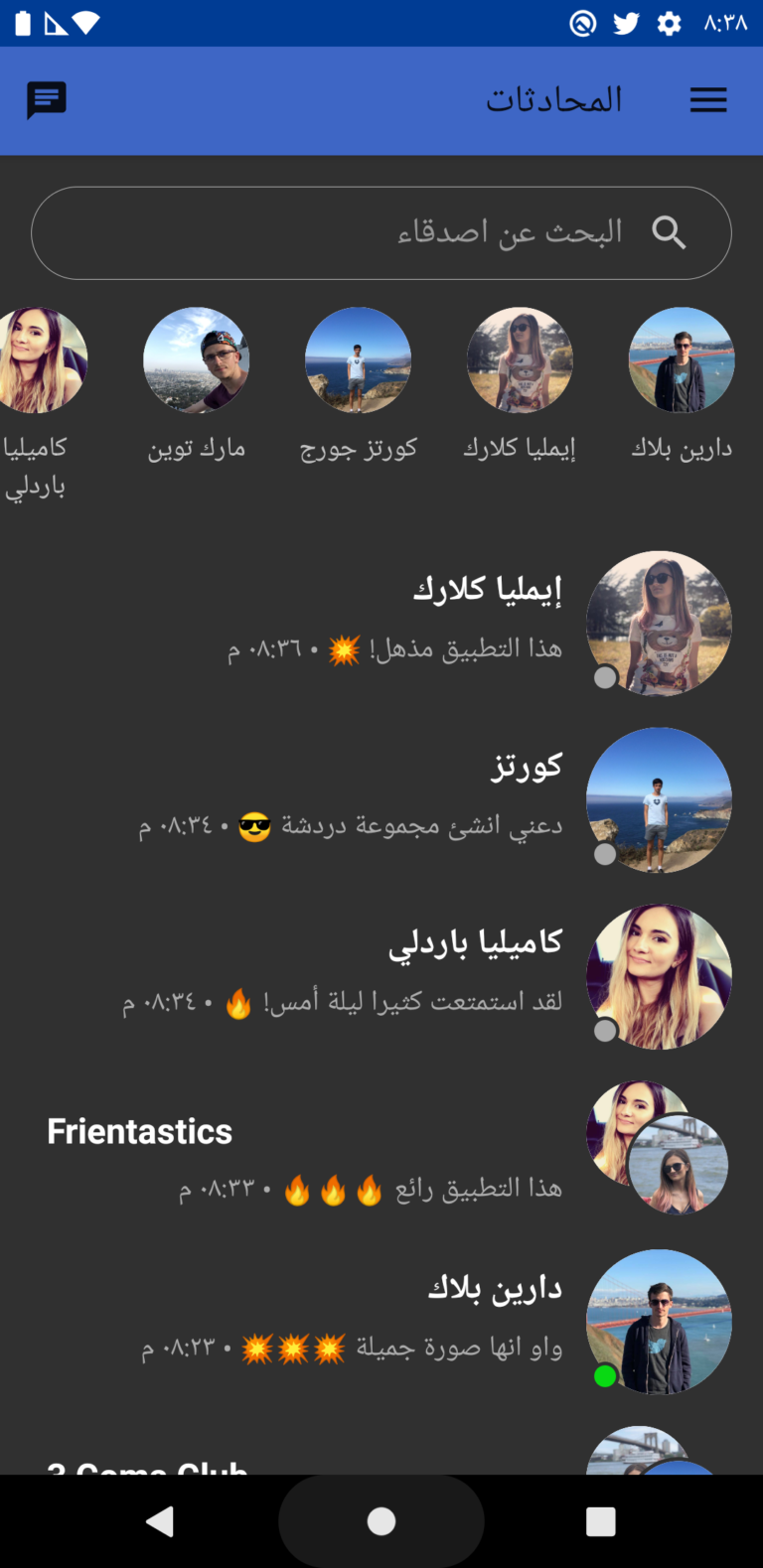Tap دارين بلاك story avatar at top
This screenshot has width=763, height=1568.
point(682,359)
